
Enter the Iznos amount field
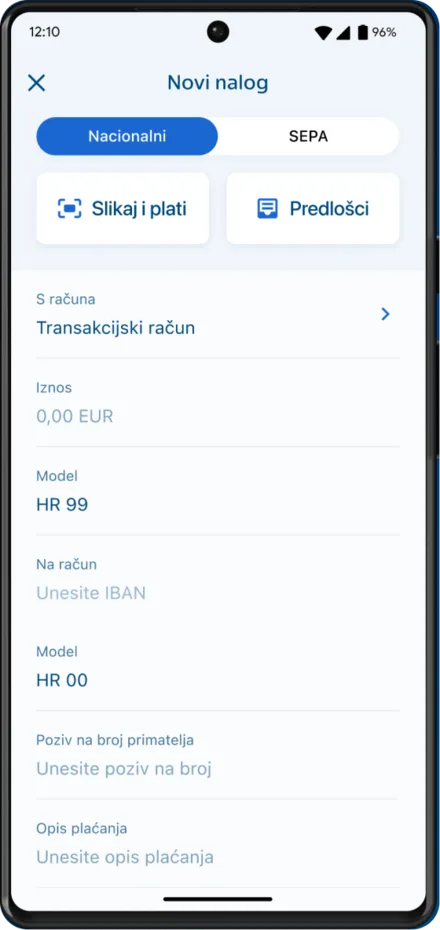coord(218,403)
